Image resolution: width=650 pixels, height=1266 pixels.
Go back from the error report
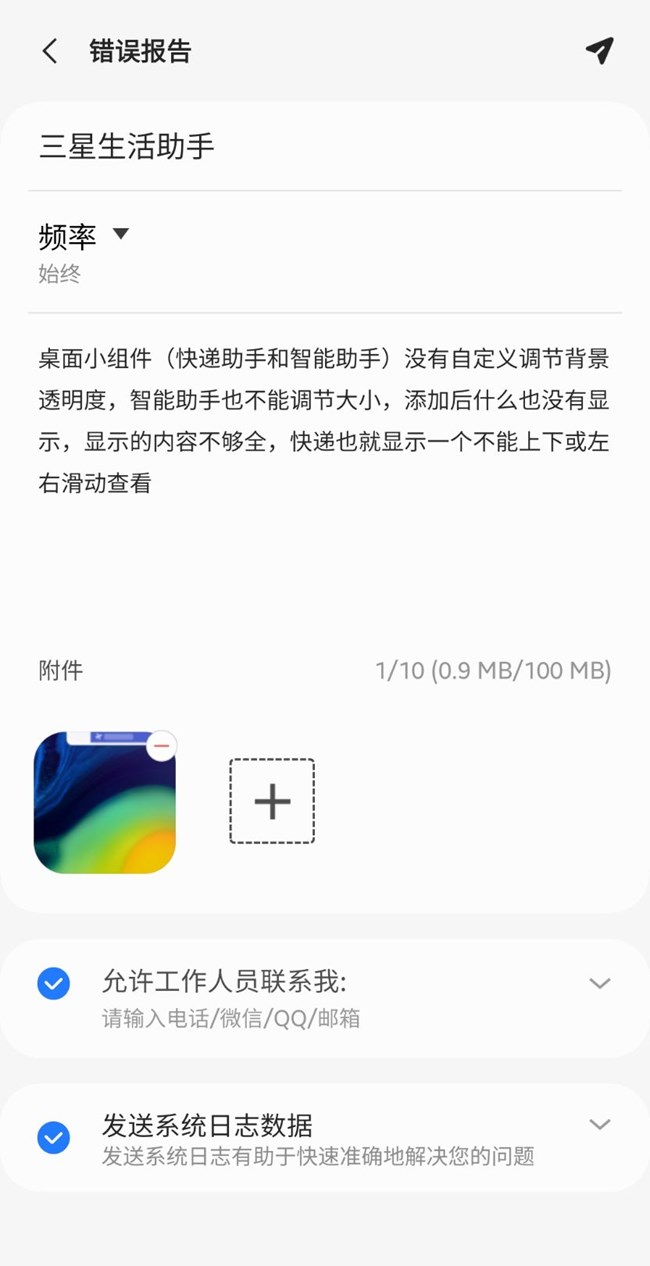pos(50,51)
